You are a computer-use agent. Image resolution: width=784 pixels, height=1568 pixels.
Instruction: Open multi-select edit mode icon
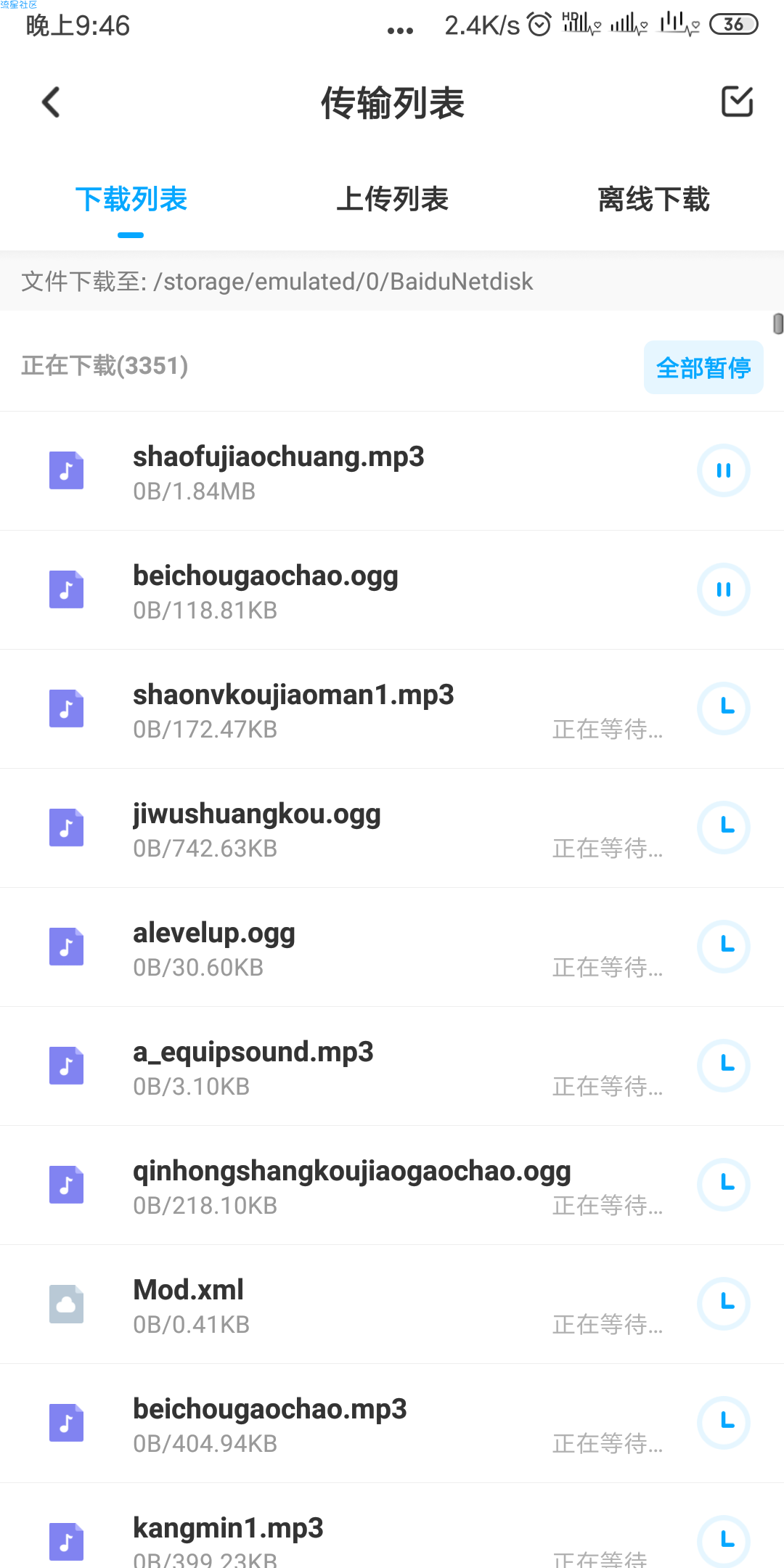tap(737, 102)
